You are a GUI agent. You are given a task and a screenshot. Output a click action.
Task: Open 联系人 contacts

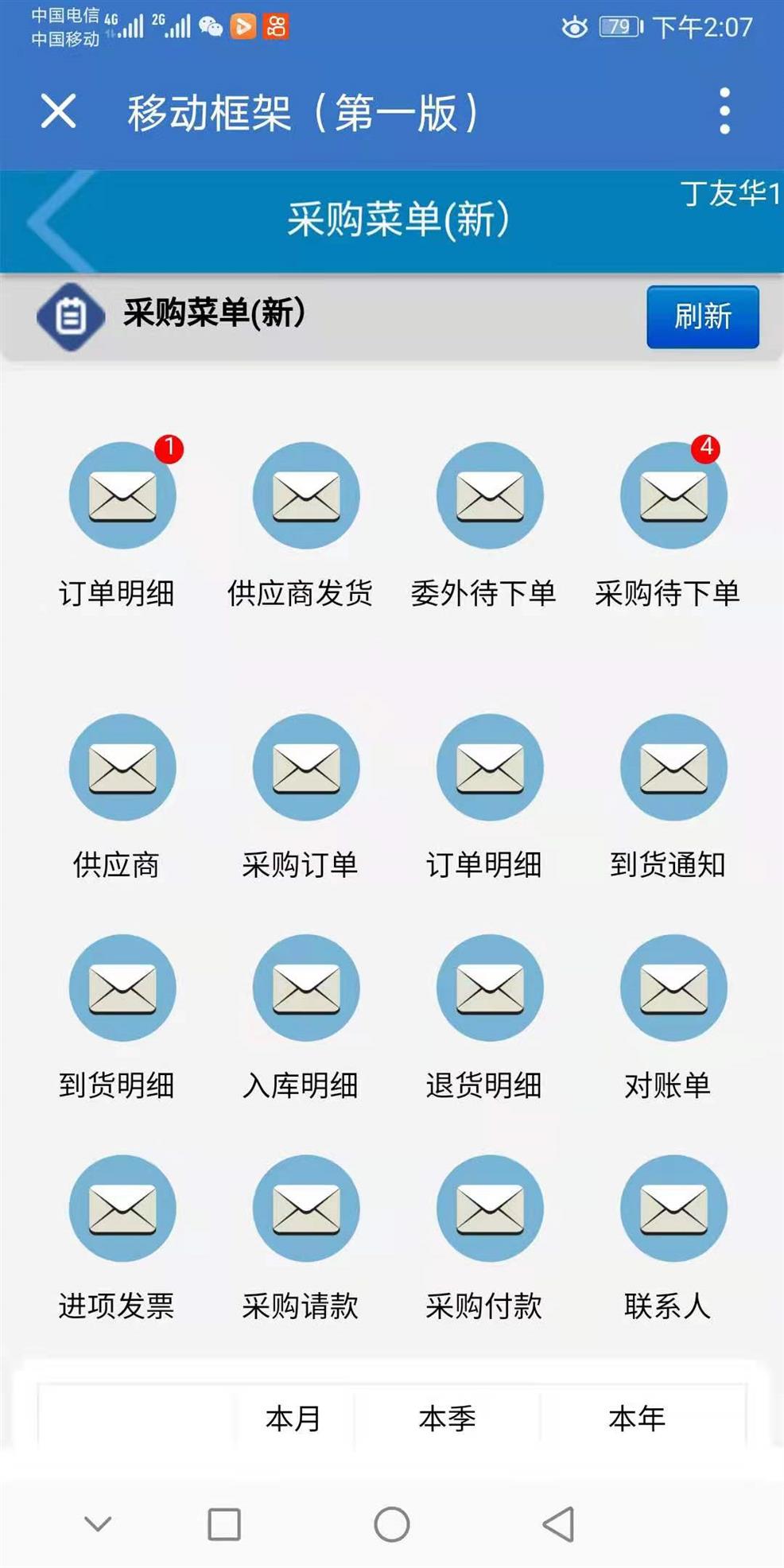coord(673,1209)
